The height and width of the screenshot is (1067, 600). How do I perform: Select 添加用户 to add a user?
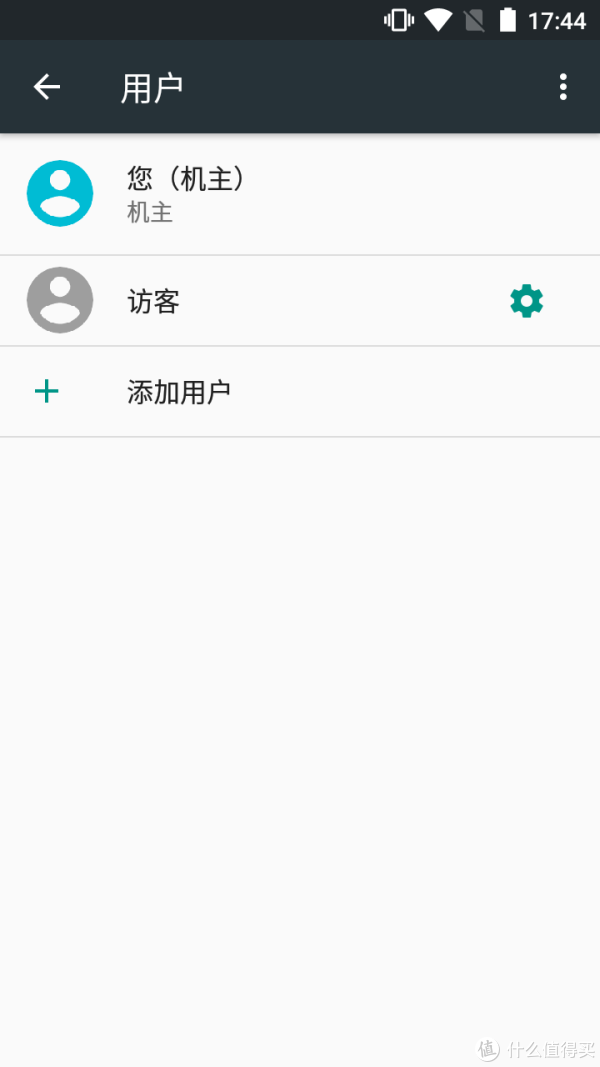[300, 392]
